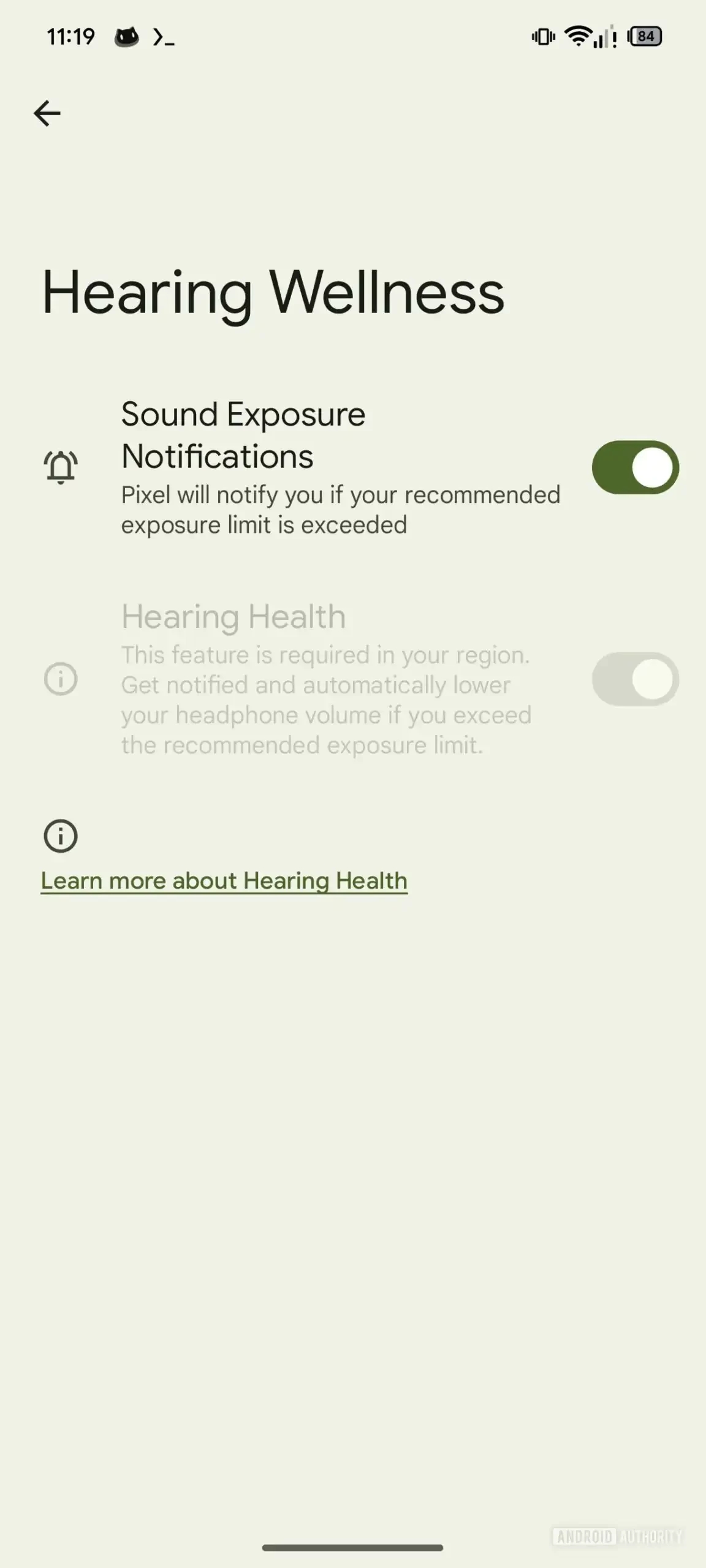This screenshot has height=1568, width=706.
Task: Click the battery indicator showing 84
Action: [x=645, y=37]
